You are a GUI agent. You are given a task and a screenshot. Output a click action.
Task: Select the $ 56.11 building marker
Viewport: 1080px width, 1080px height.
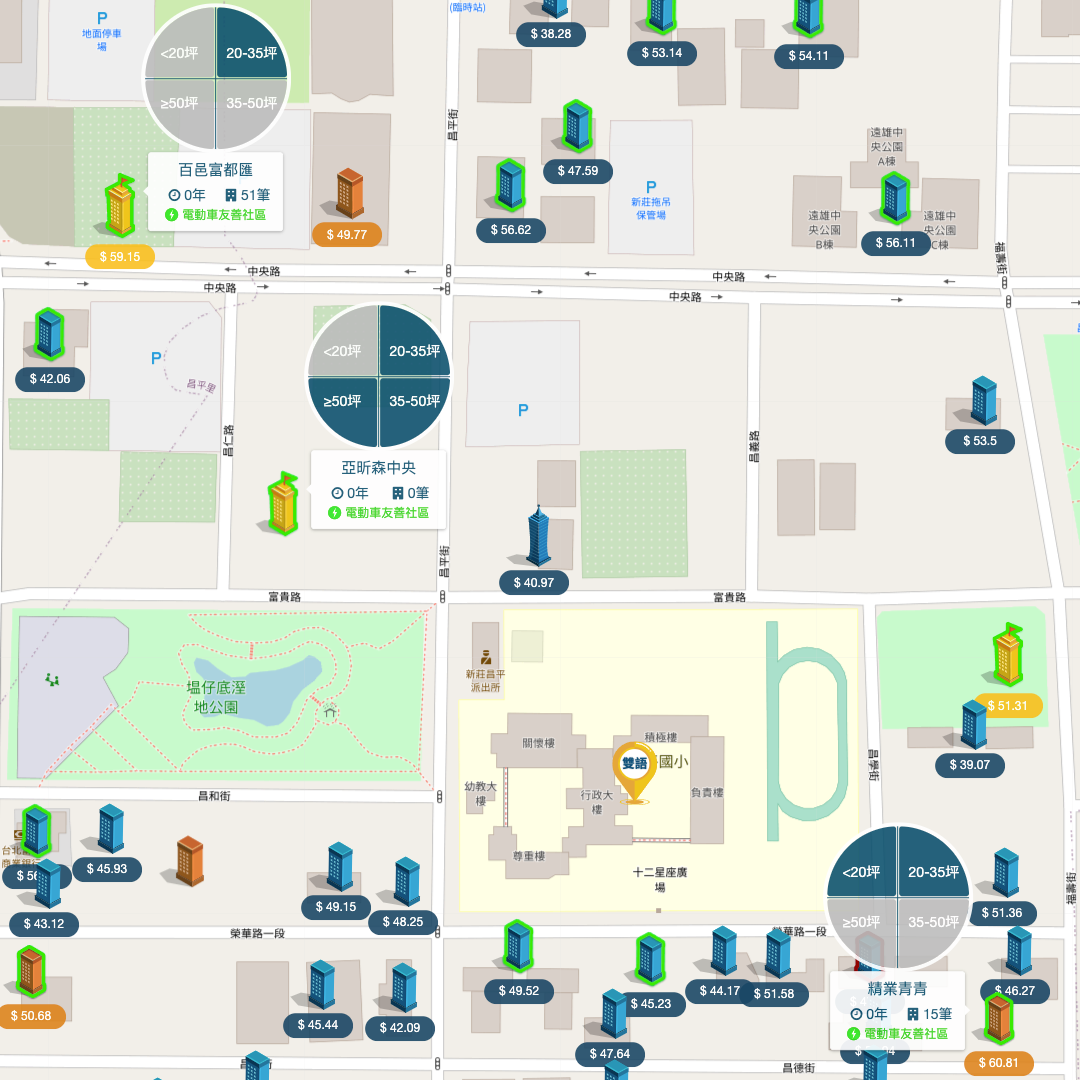(895, 243)
